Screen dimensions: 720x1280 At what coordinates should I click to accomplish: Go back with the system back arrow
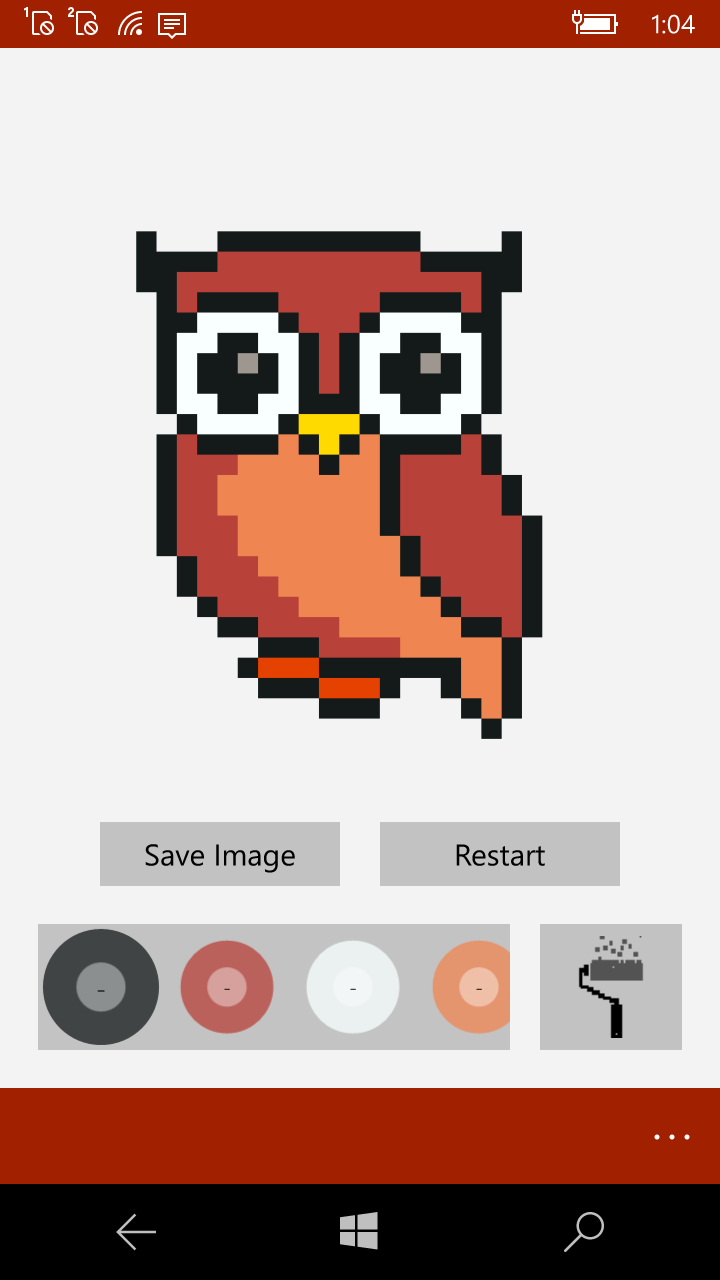[136, 1231]
